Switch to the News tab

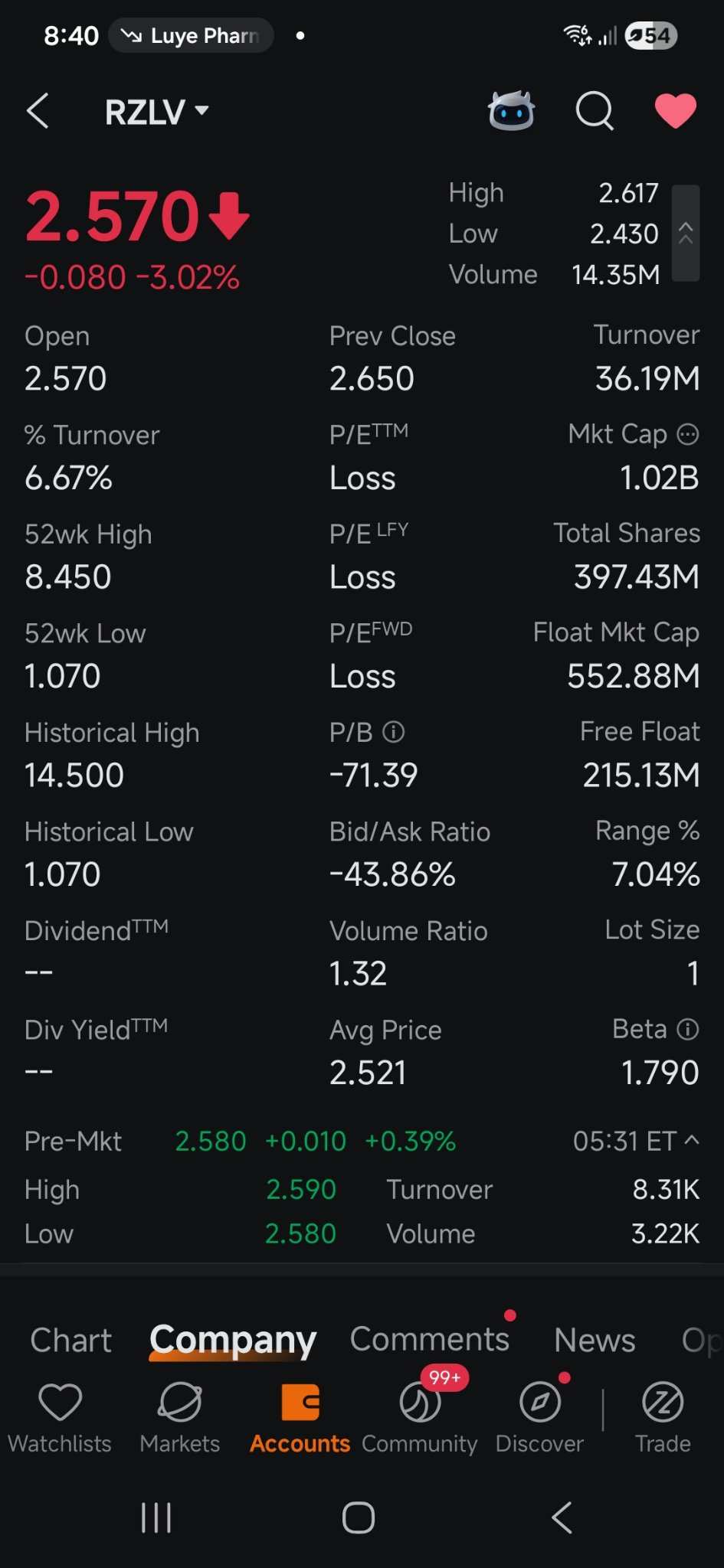pyautogui.click(x=595, y=1341)
